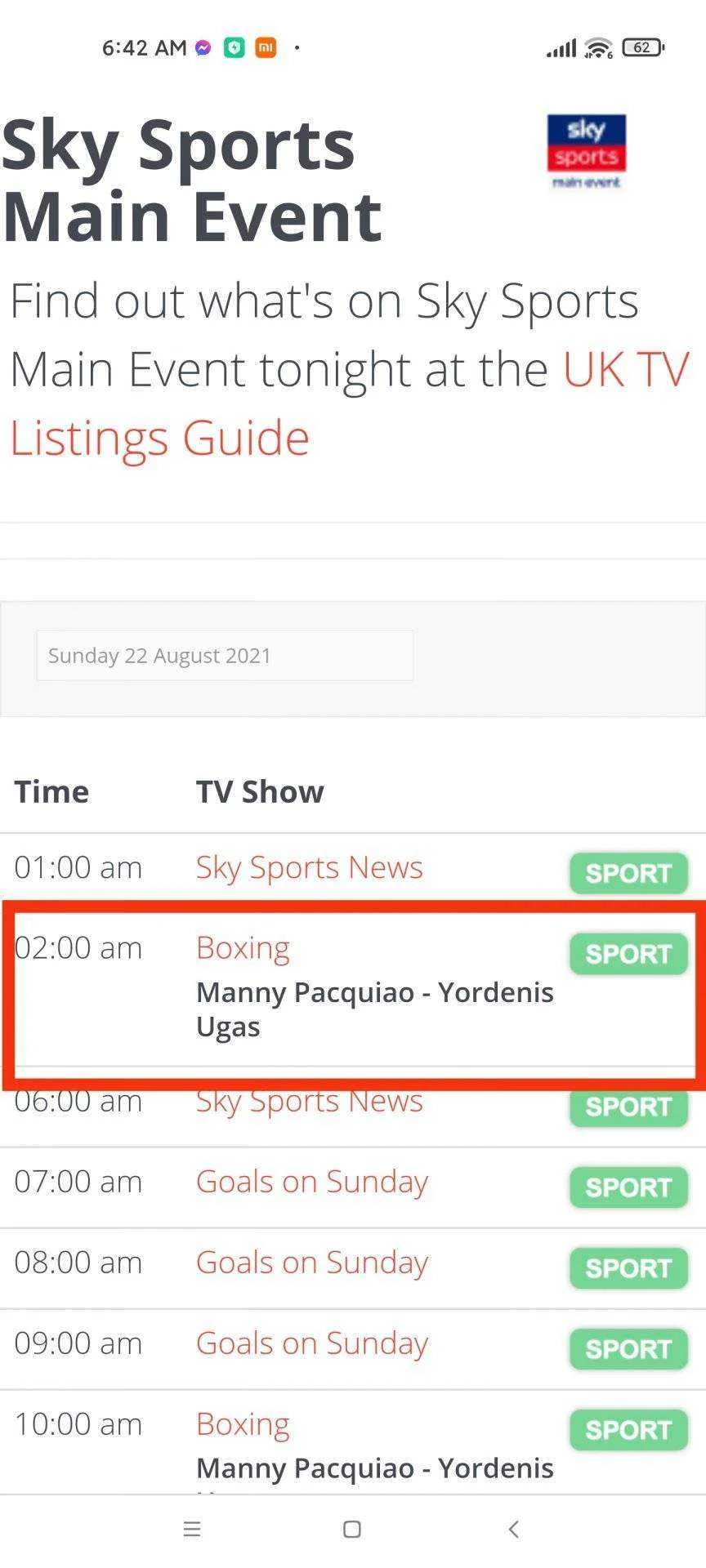Open the Sunday 22 August 2021 date field
The height and width of the screenshot is (1568, 706).
[x=225, y=655]
